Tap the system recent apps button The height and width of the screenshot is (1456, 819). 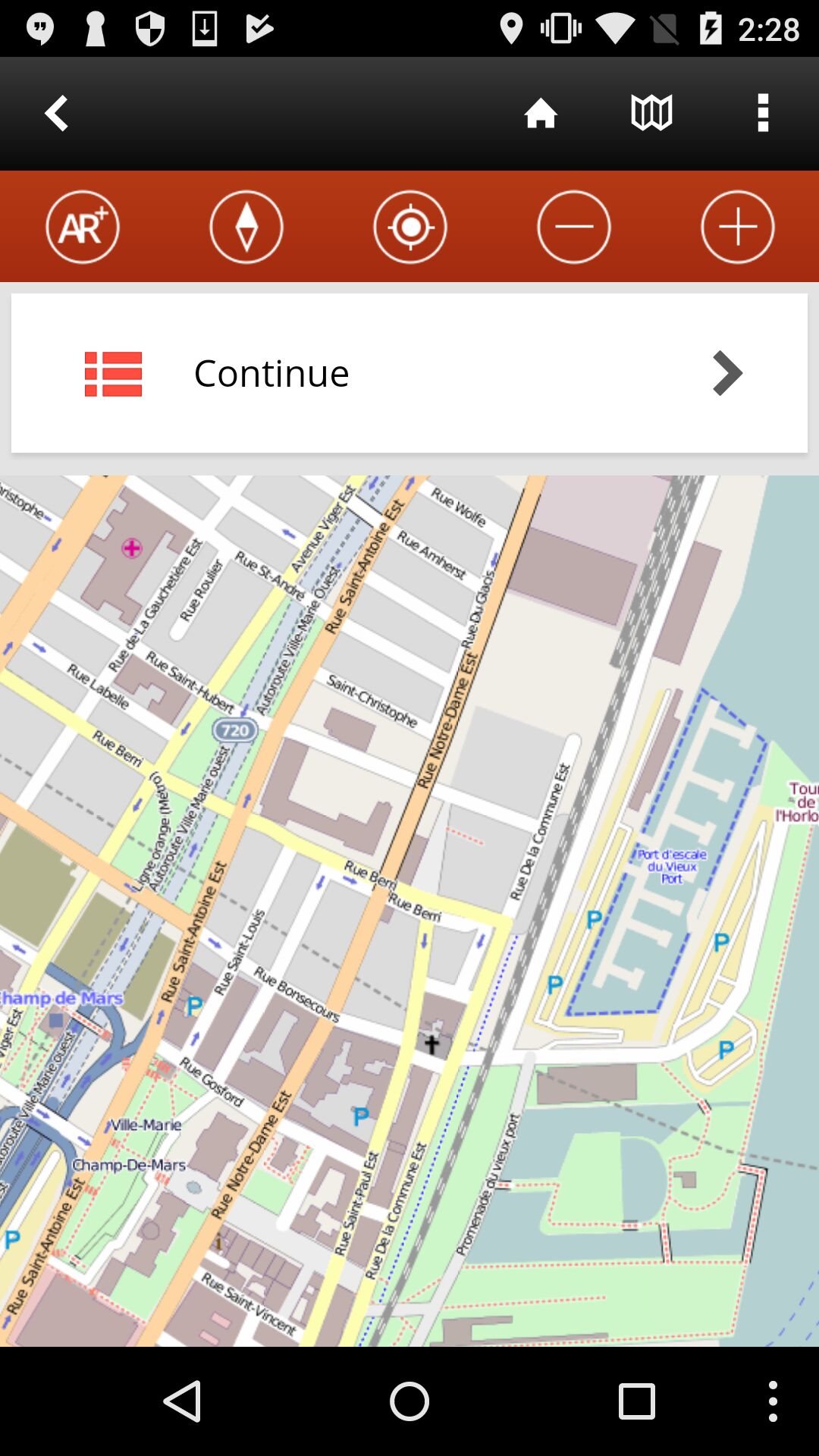point(637,1401)
